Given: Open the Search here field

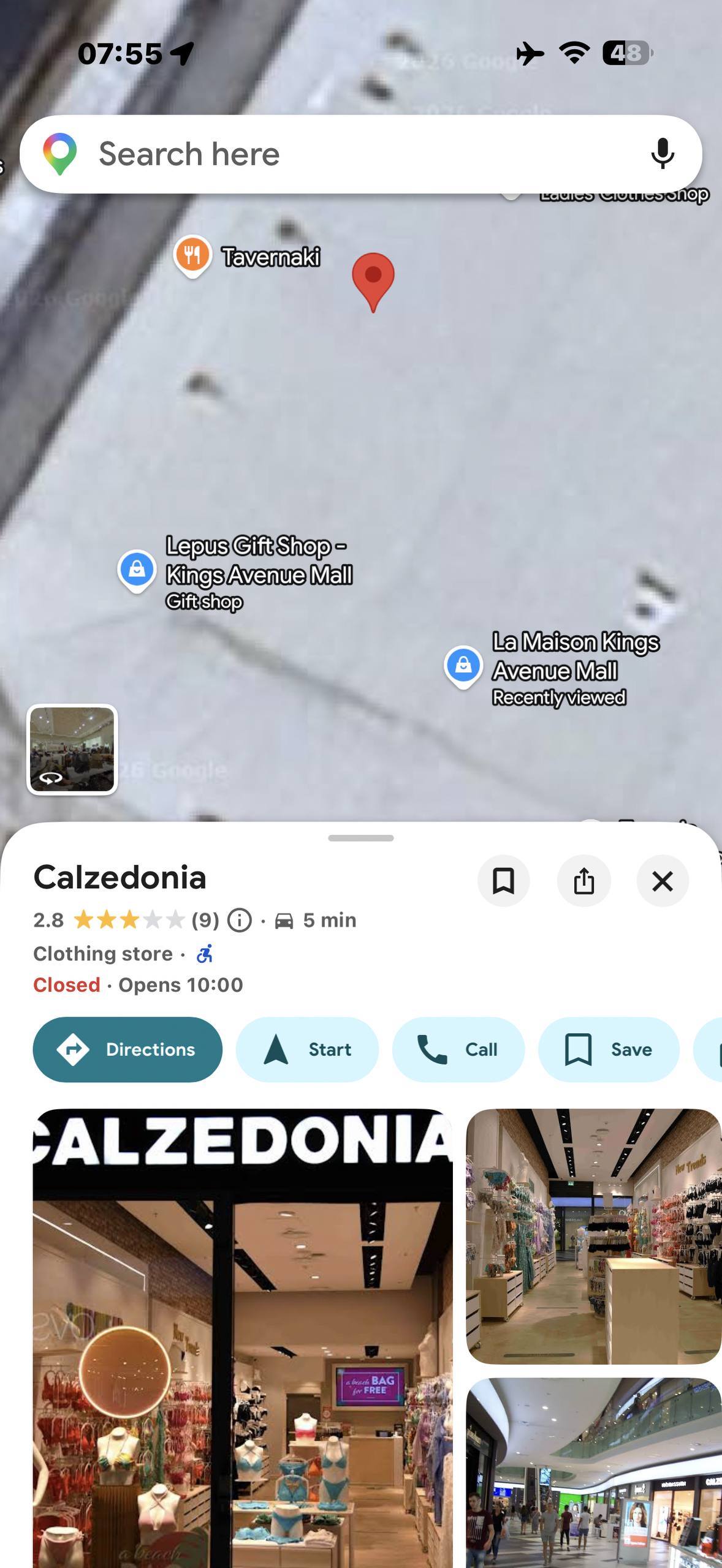Looking at the screenshot, I should (343, 154).
